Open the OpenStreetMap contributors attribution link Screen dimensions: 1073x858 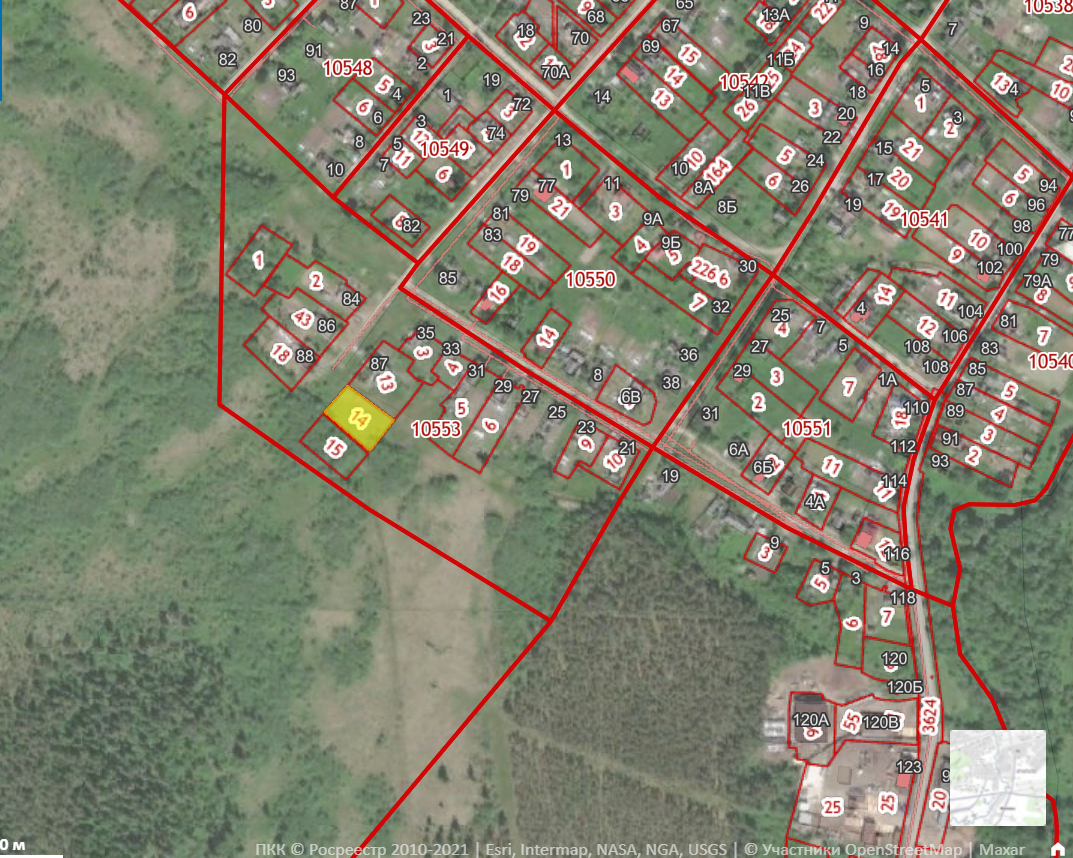point(853,849)
